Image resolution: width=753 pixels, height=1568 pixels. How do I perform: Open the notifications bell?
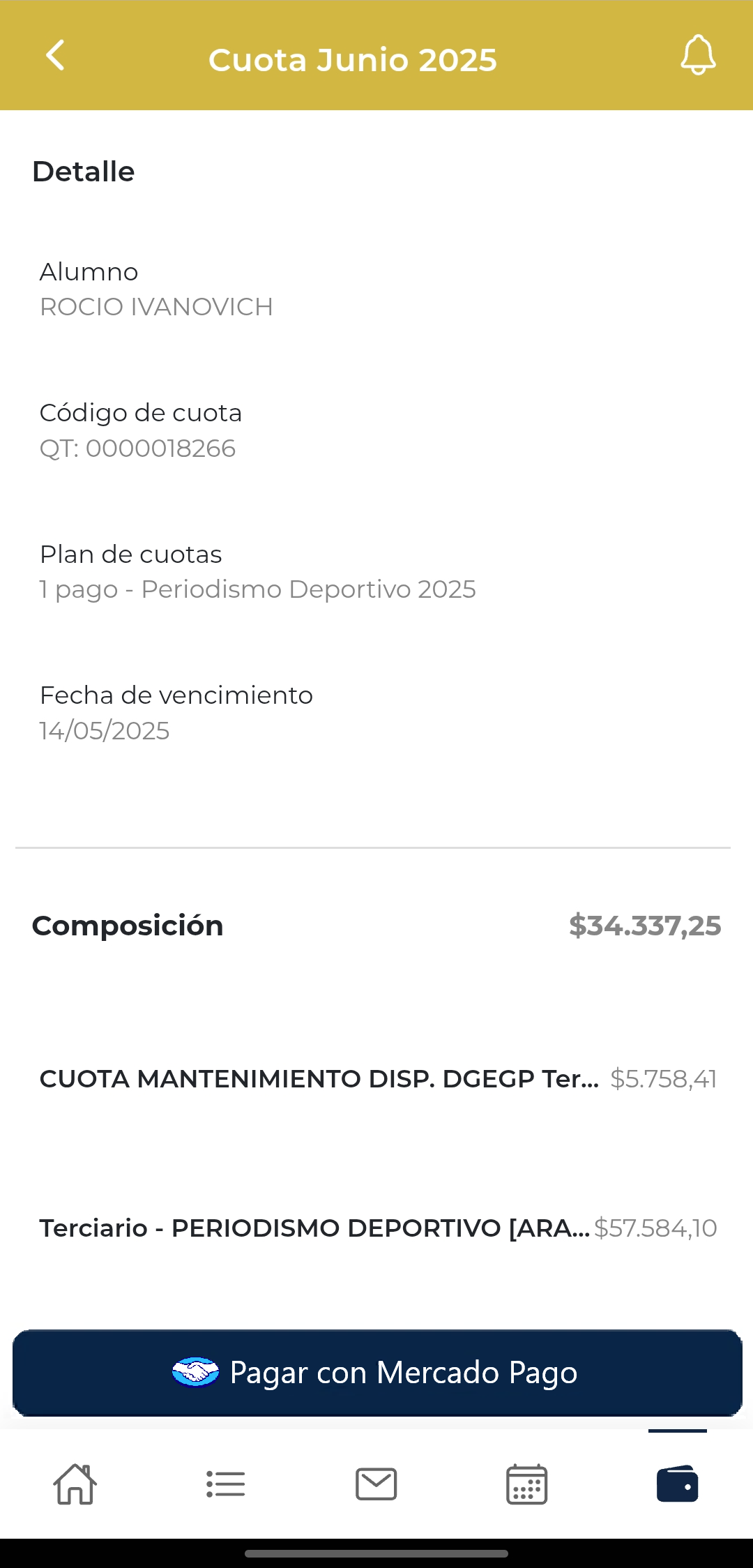point(698,56)
